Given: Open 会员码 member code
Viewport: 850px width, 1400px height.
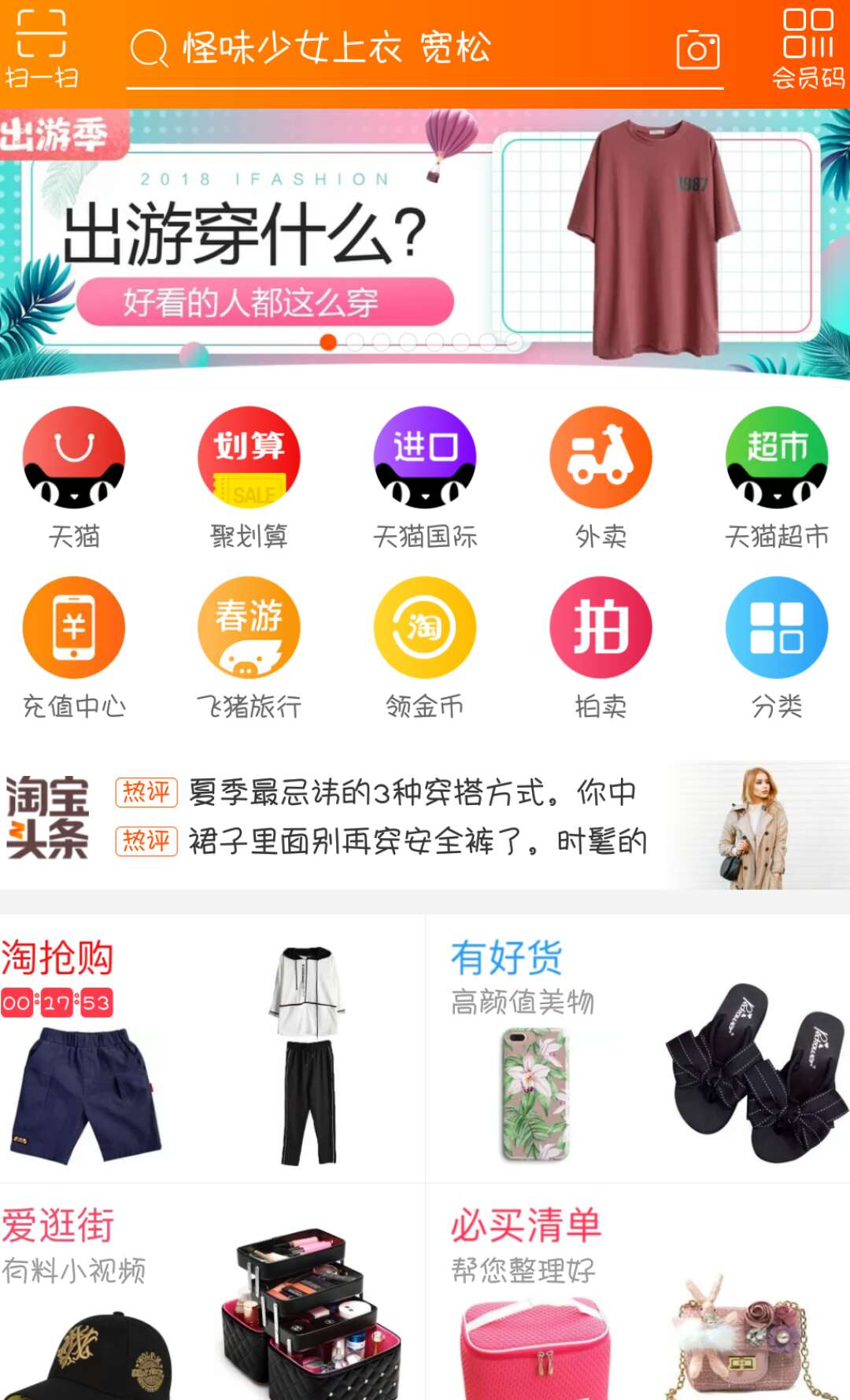Looking at the screenshot, I should click(808, 49).
